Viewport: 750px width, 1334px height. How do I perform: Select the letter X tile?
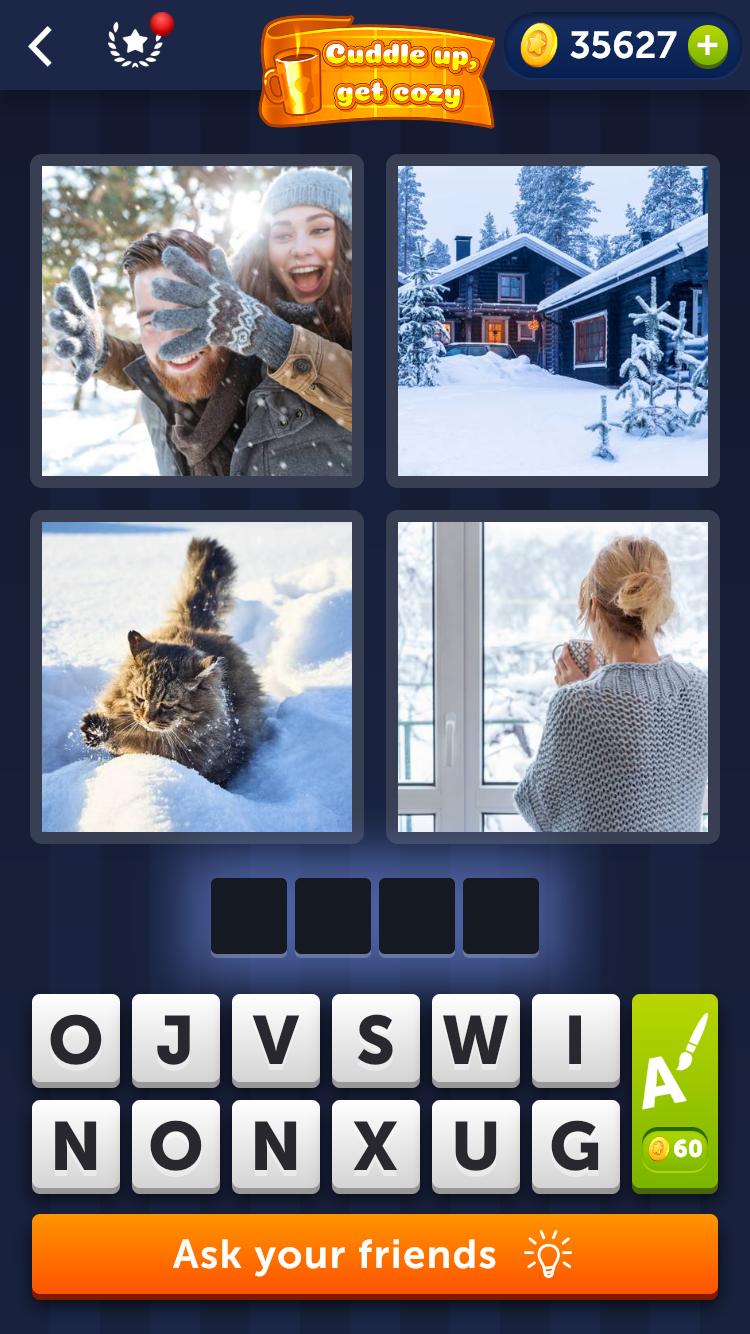click(x=376, y=1146)
